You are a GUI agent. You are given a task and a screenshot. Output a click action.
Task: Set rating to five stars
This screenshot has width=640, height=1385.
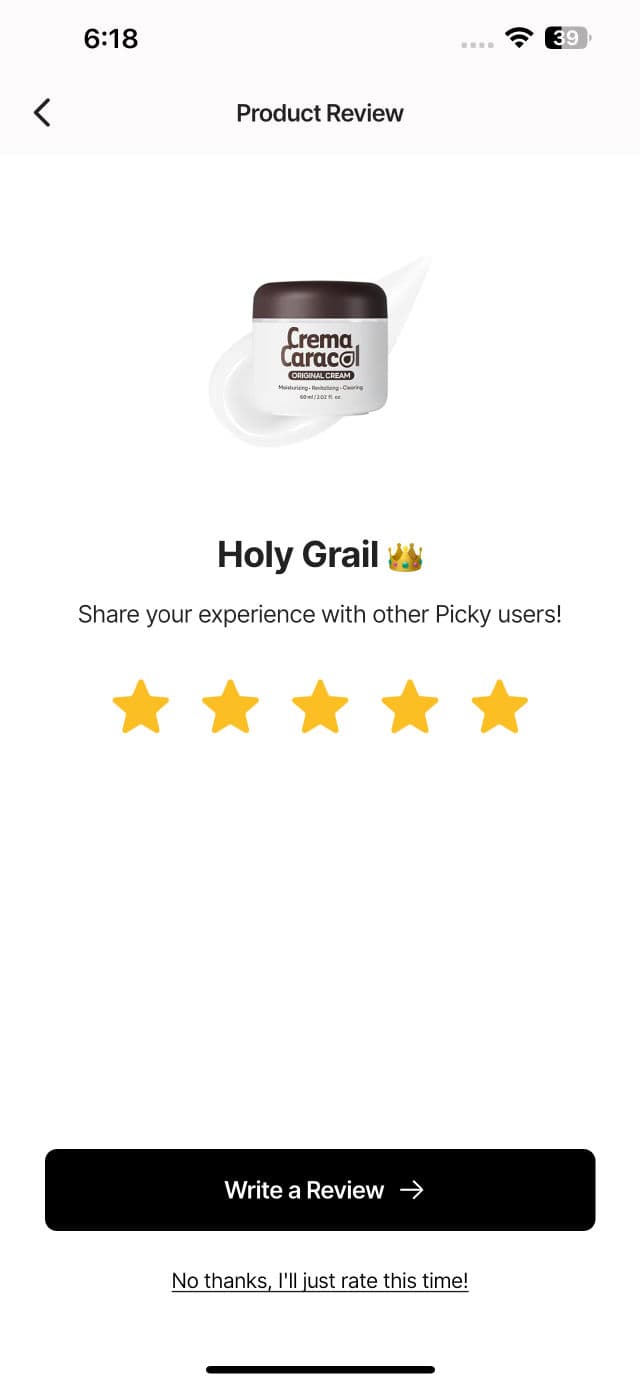pyautogui.click(x=499, y=707)
